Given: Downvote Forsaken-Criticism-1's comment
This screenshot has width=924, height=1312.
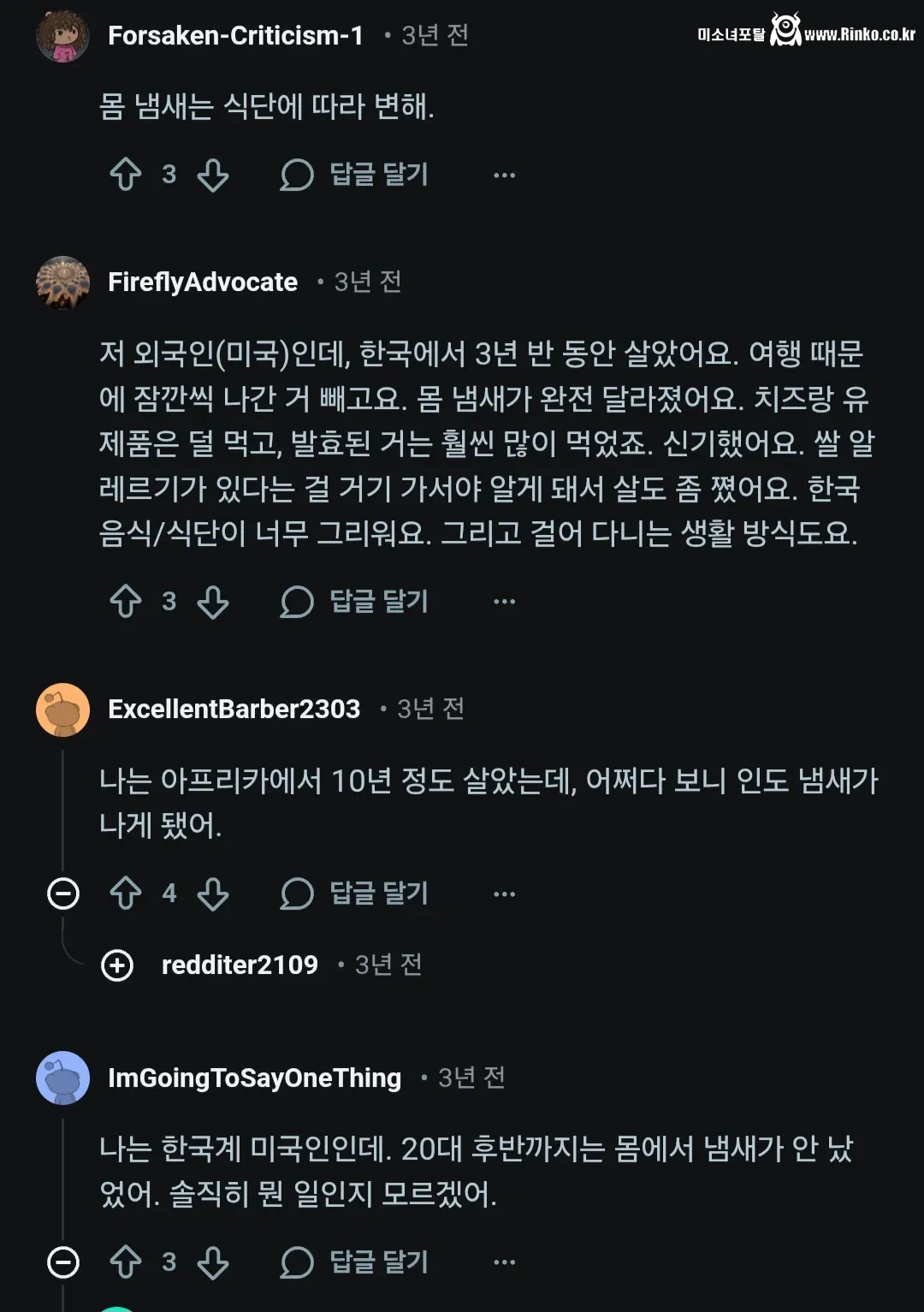Looking at the screenshot, I should 212,174.
